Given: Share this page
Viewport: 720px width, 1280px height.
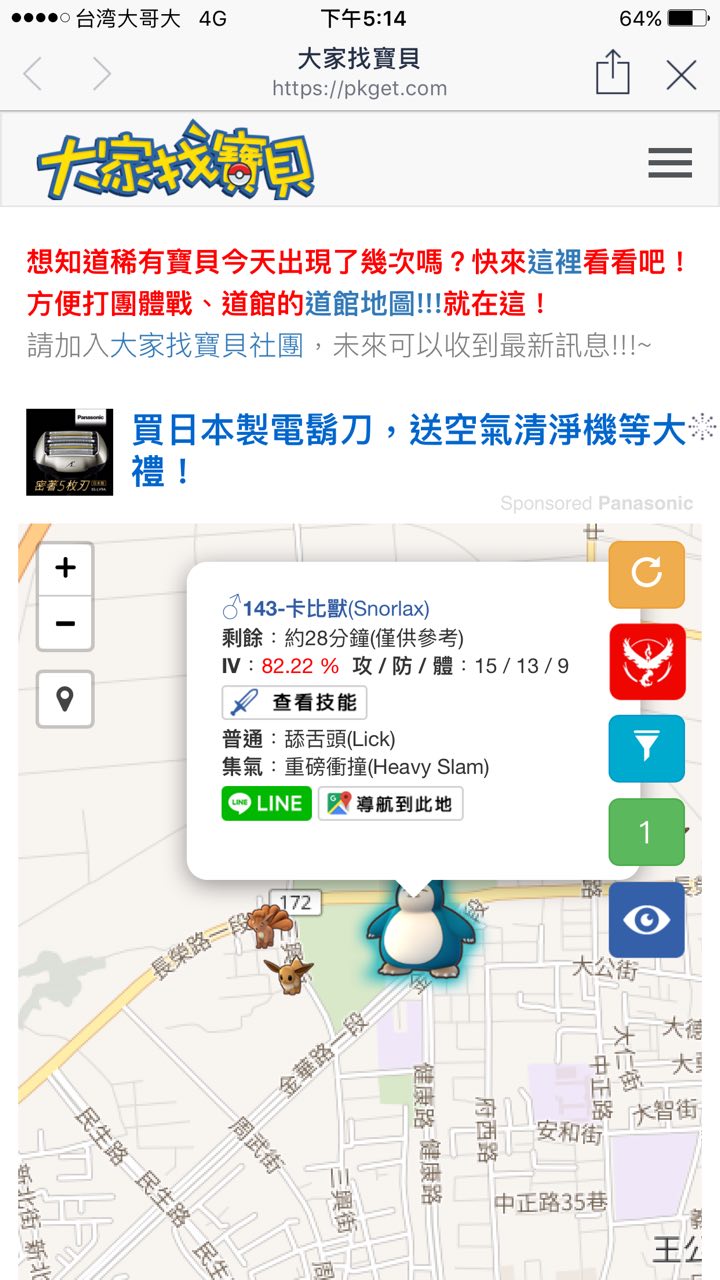Looking at the screenshot, I should pyautogui.click(x=612, y=74).
